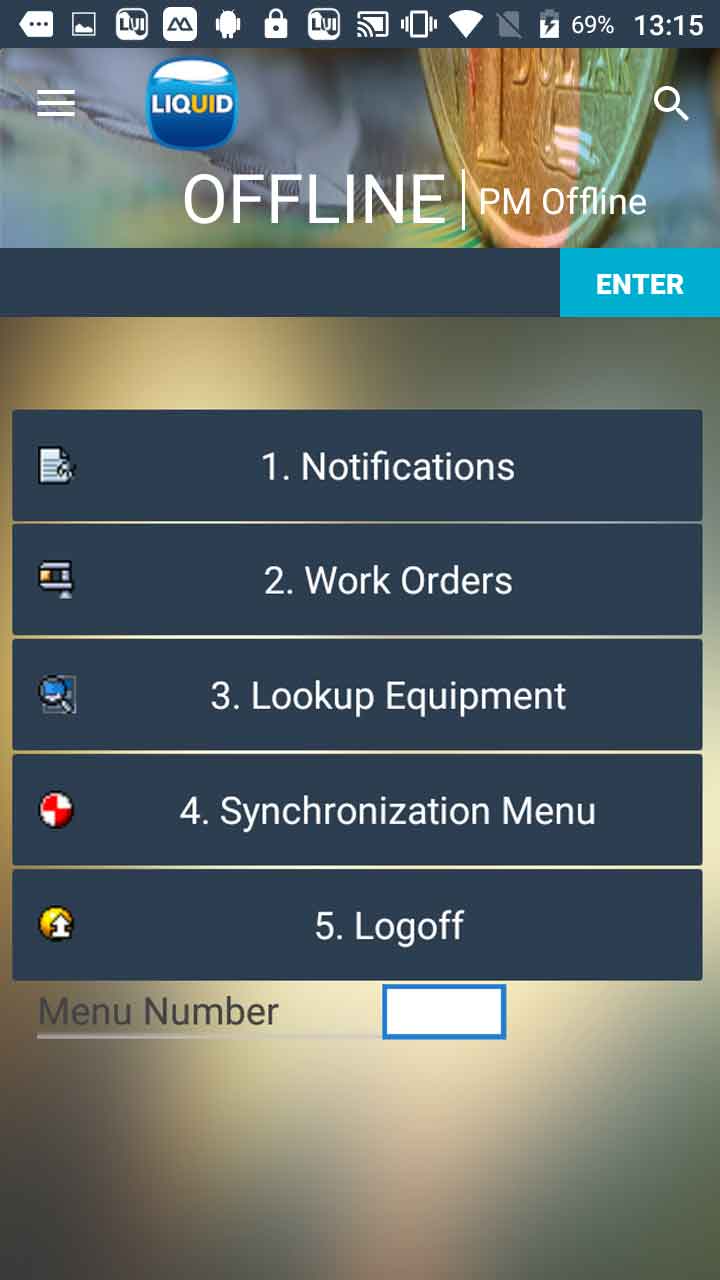Image resolution: width=720 pixels, height=1280 pixels.
Task: Go to 4. Synchronization Menu
Action: (x=357, y=810)
